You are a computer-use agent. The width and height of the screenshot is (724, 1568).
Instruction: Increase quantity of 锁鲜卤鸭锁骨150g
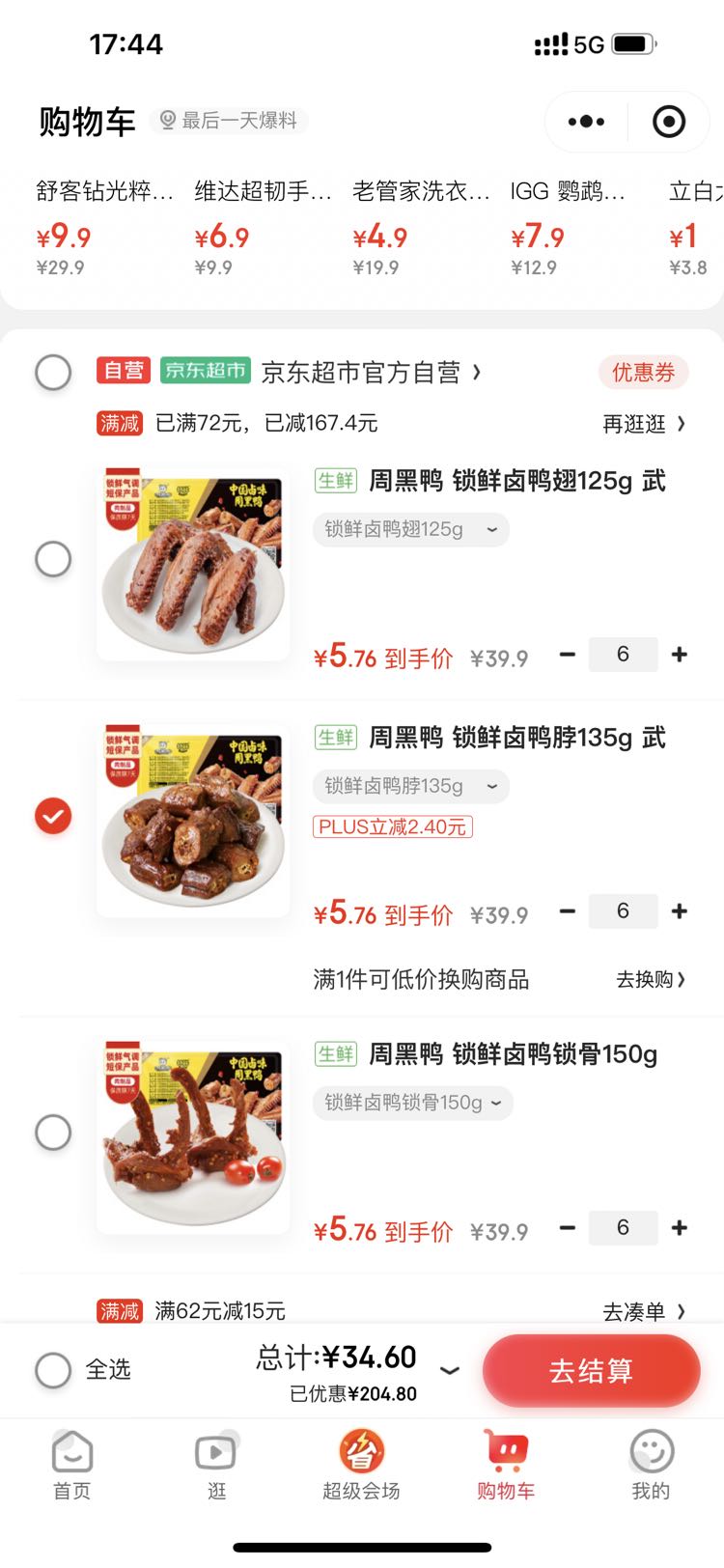[x=680, y=1228]
